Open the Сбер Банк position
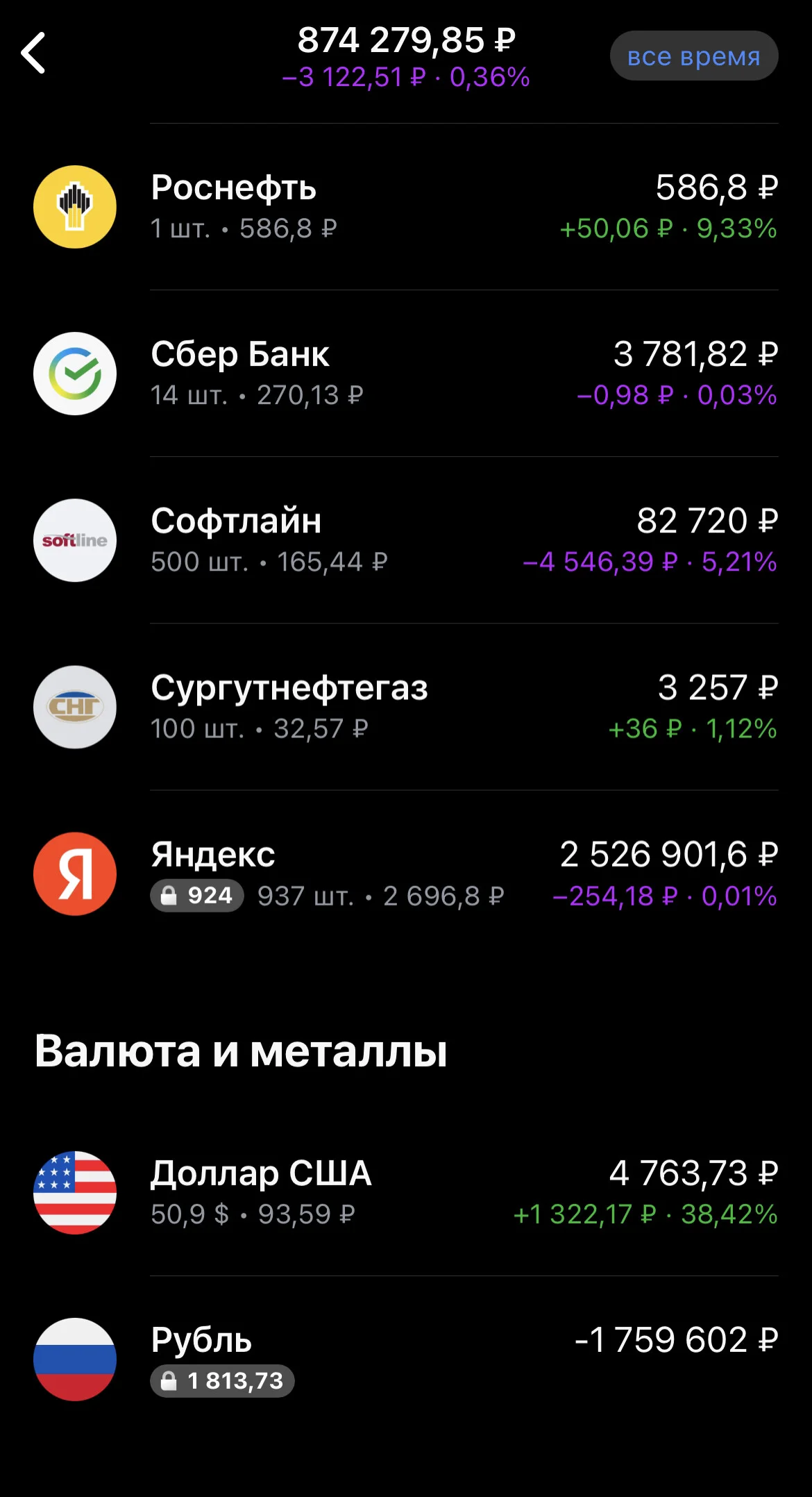The image size is (812, 1497). coord(406,374)
